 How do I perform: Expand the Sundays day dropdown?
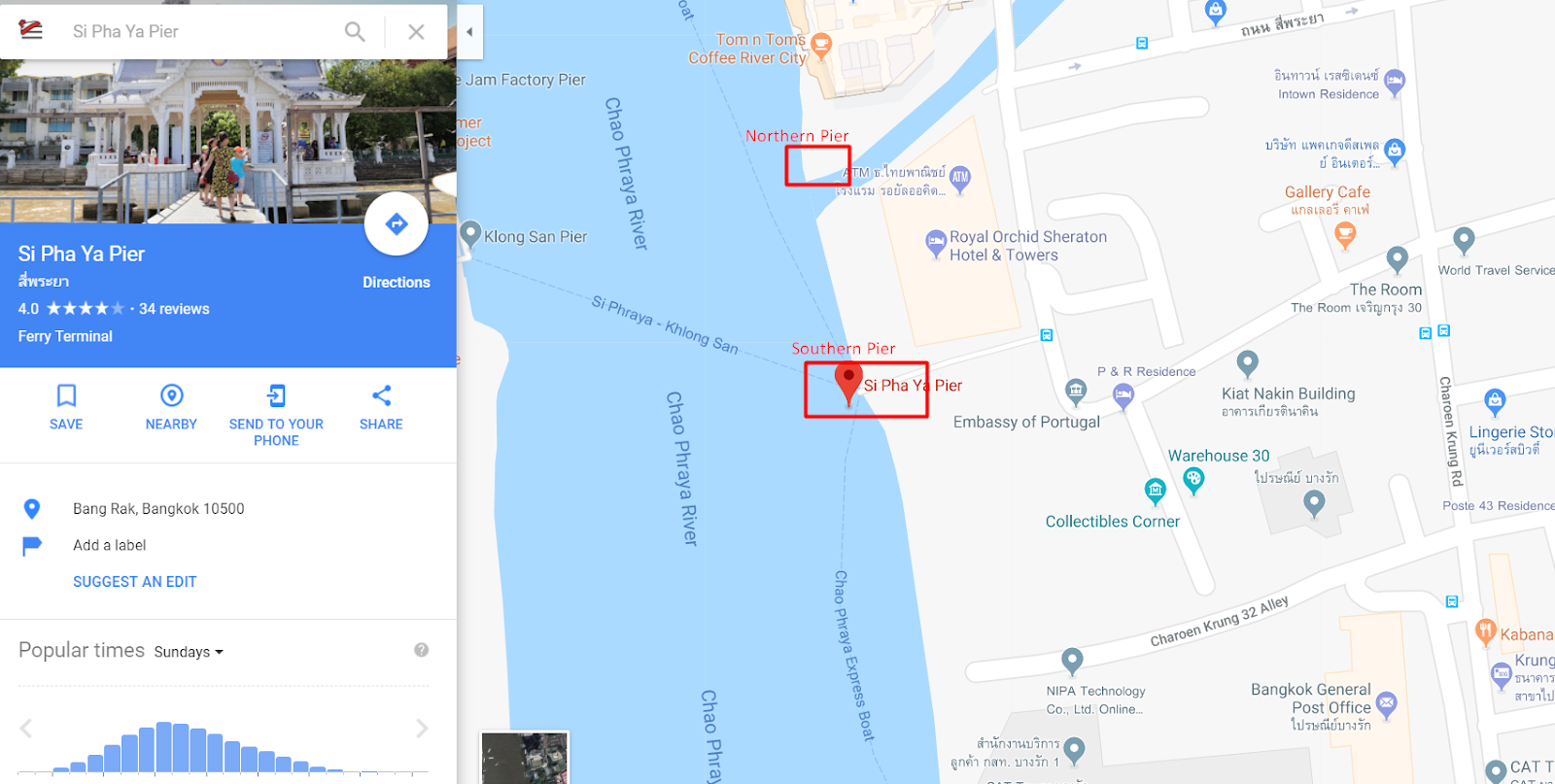point(189,652)
